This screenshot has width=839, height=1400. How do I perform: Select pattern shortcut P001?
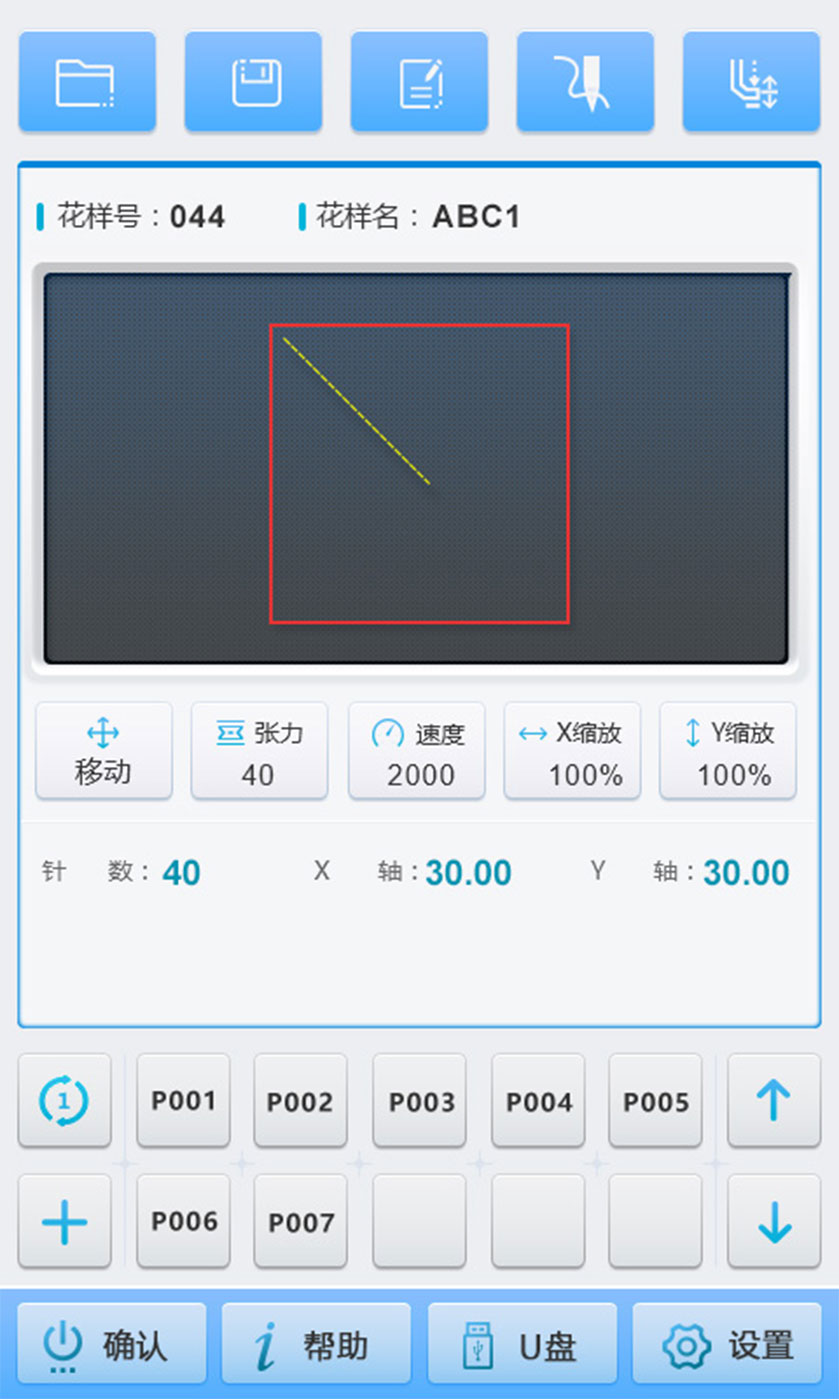183,1101
